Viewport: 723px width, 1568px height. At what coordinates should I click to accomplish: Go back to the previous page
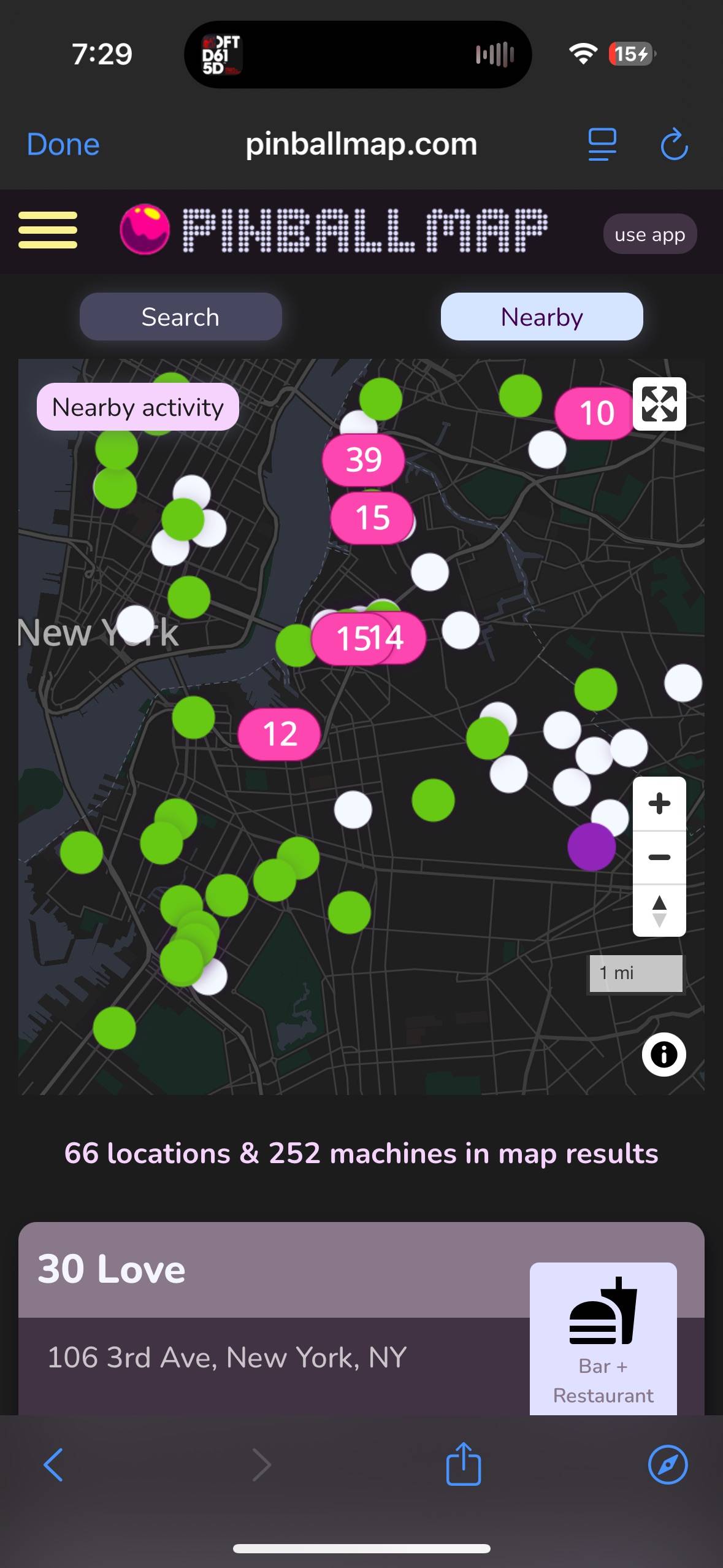click(53, 1465)
